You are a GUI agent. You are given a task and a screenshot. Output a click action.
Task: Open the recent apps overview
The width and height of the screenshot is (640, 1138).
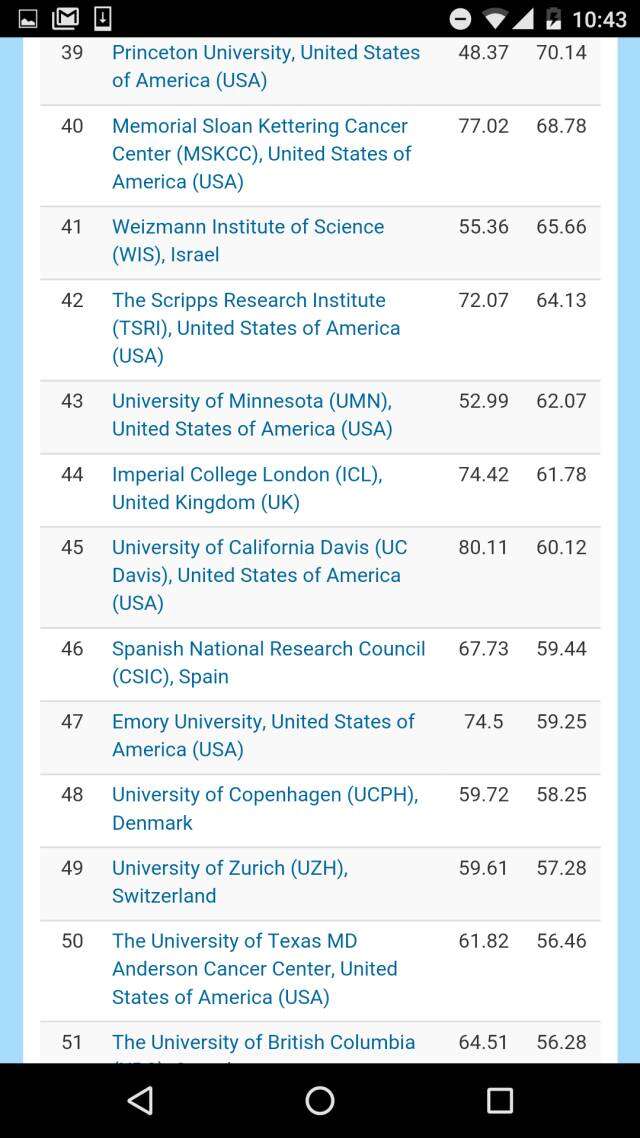(x=499, y=1101)
